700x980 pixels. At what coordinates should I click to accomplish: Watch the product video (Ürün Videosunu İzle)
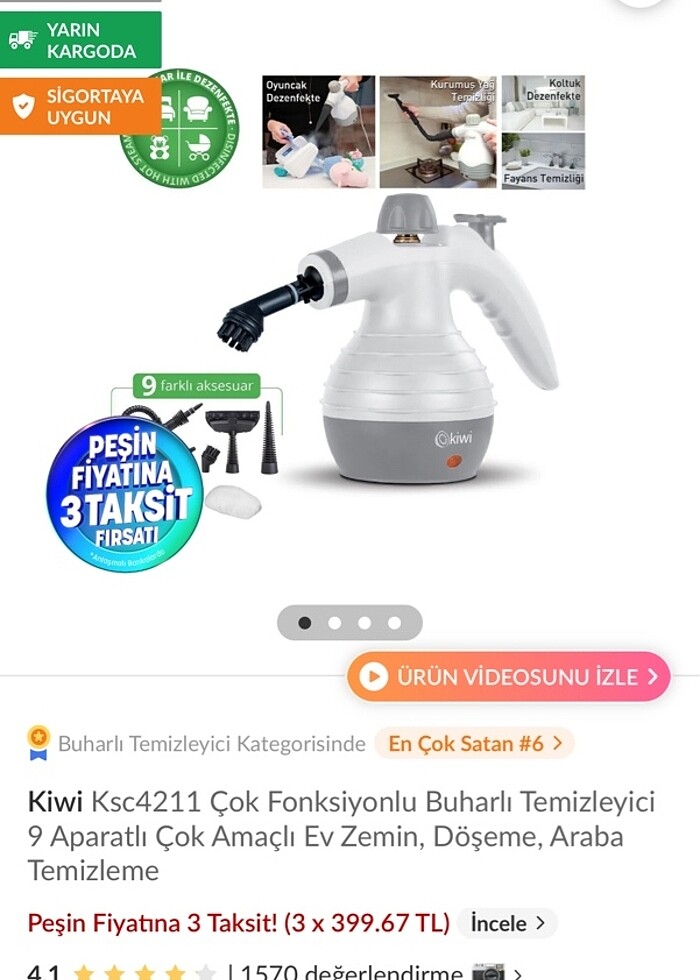click(508, 677)
